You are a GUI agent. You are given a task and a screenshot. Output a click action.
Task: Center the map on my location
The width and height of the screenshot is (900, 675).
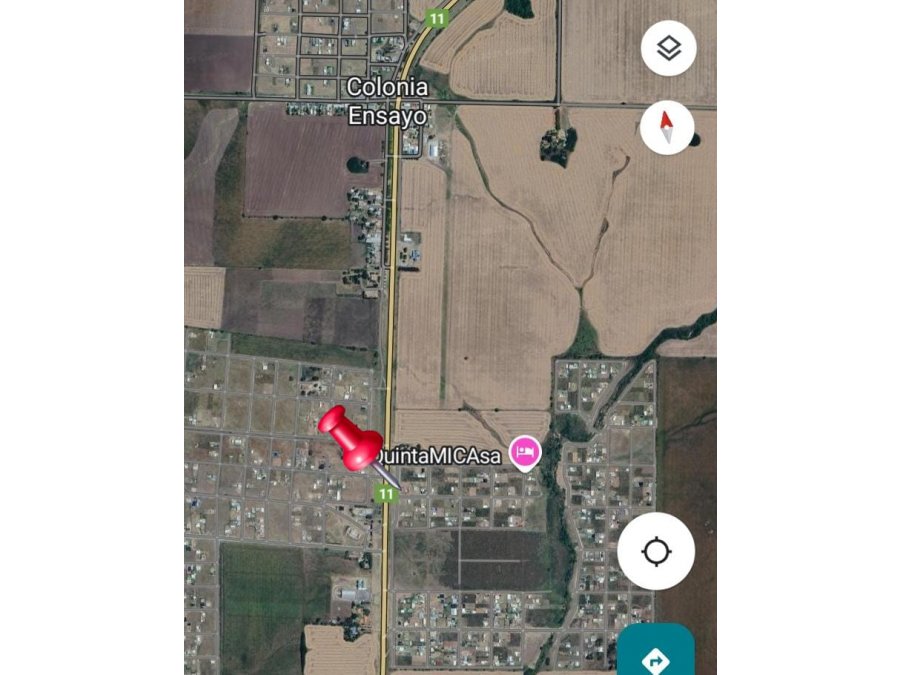pos(655,551)
